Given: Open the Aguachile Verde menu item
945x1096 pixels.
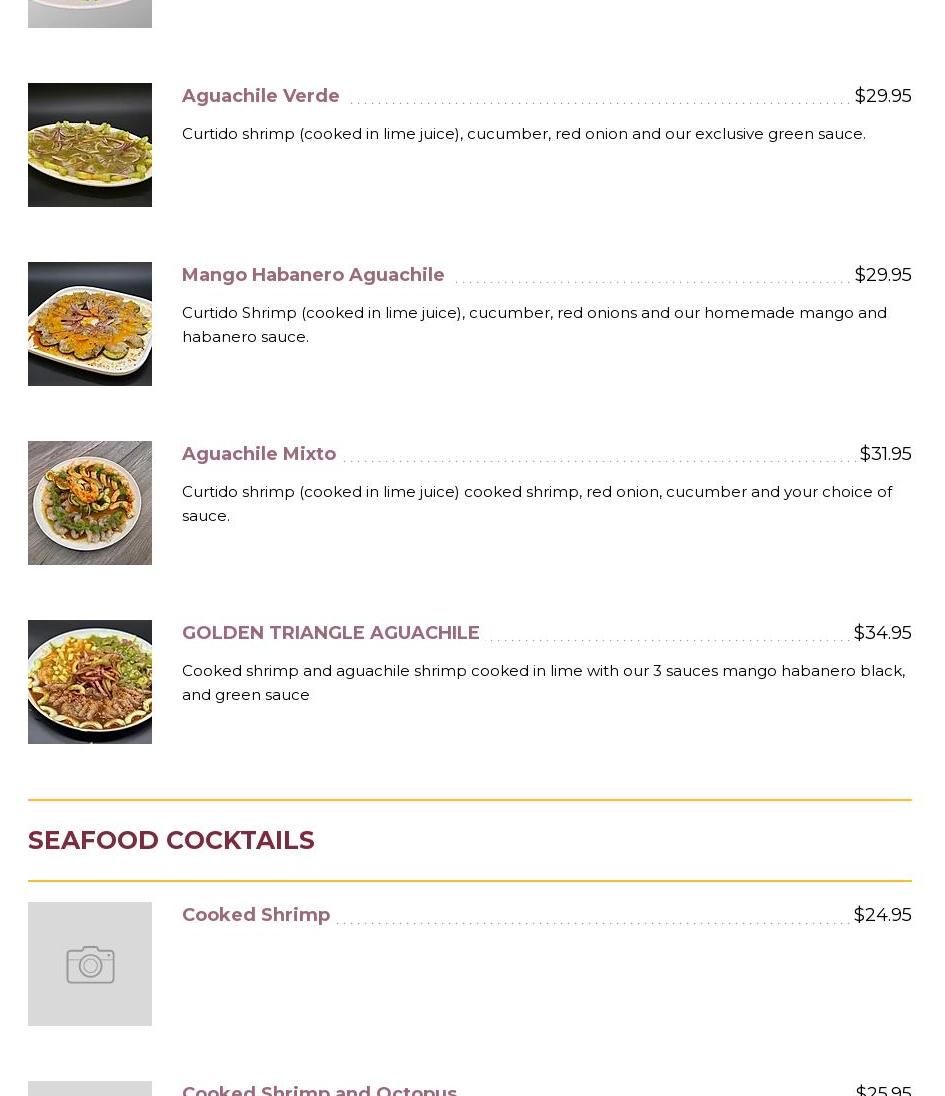Looking at the screenshot, I should tap(261, 96).
